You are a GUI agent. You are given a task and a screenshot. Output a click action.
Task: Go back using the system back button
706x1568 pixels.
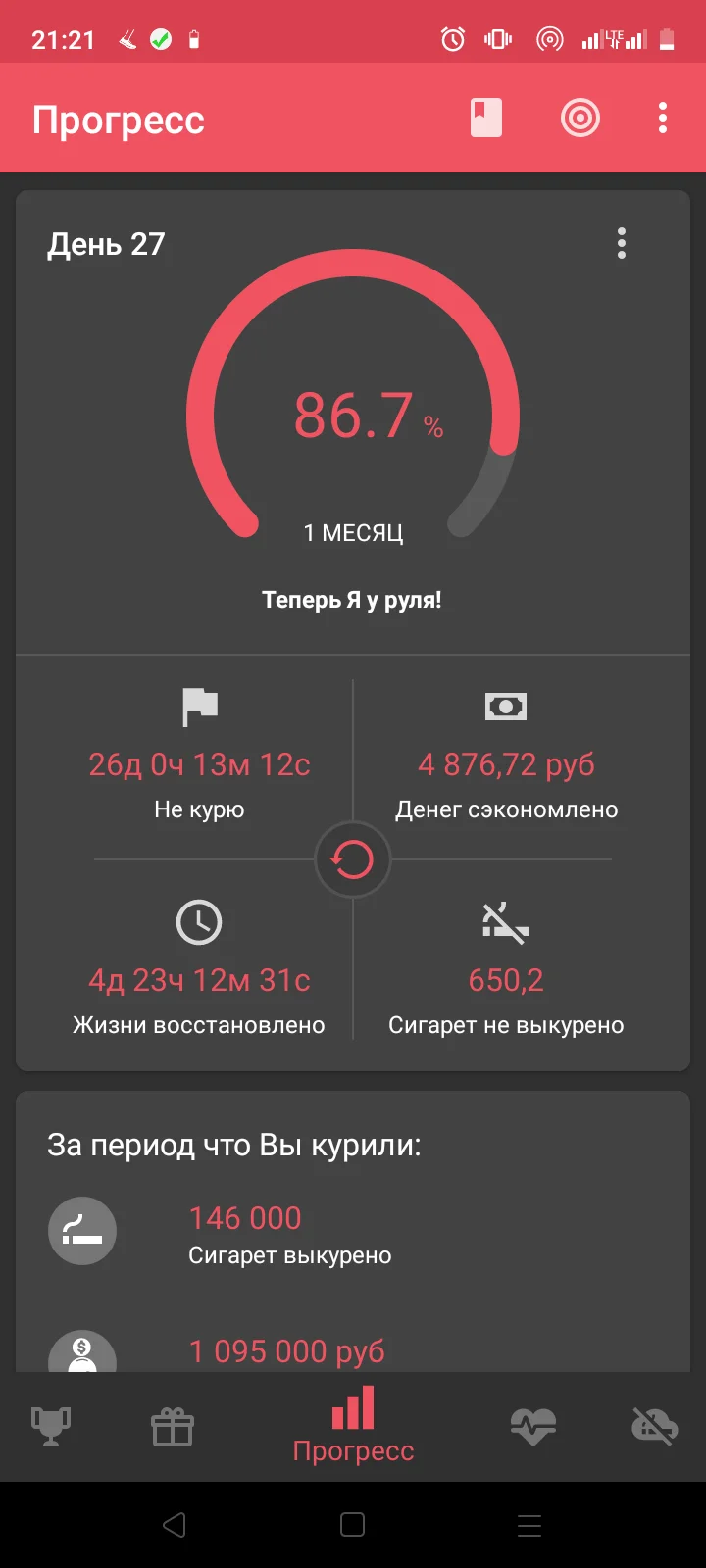(175, 1525)
